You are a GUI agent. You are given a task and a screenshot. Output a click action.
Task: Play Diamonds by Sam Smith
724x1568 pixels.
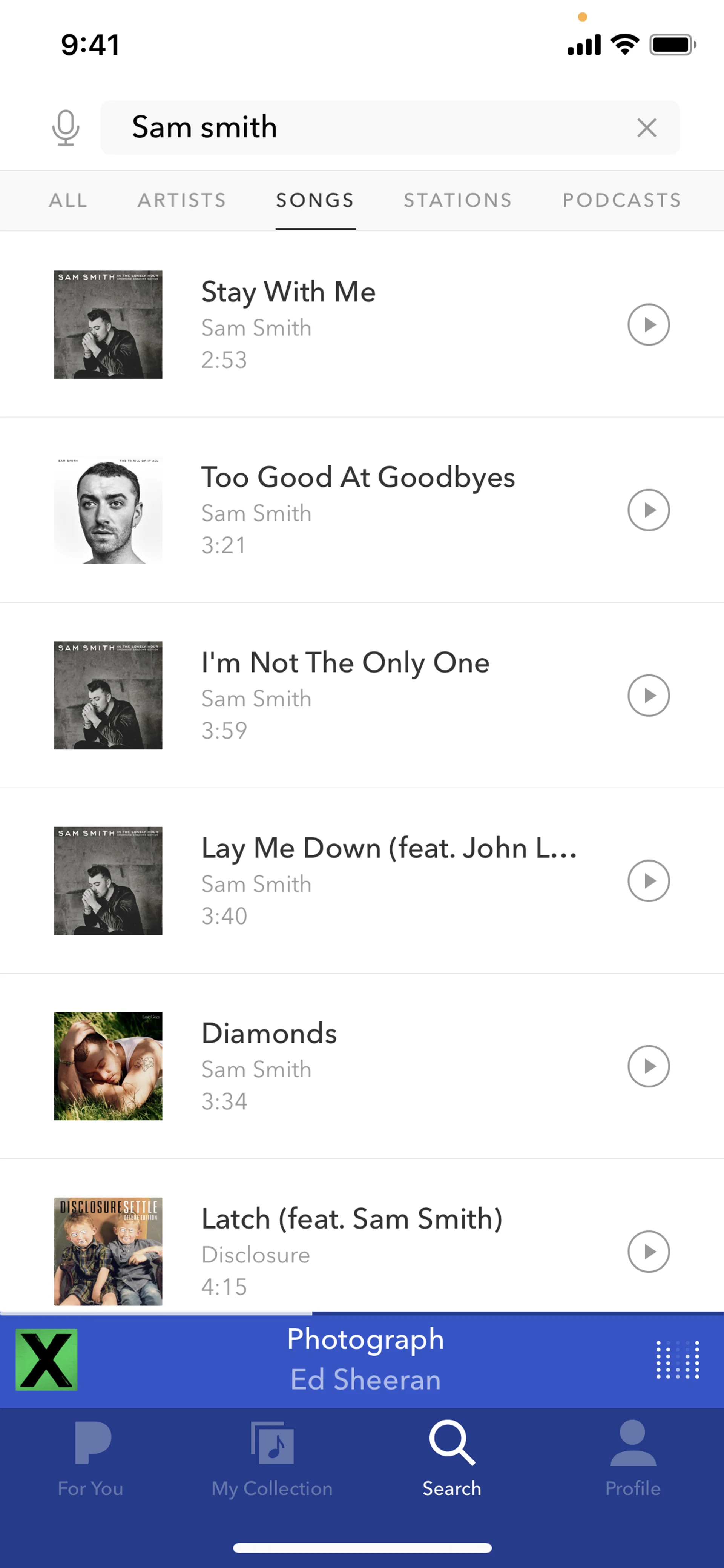[648, 1066]
